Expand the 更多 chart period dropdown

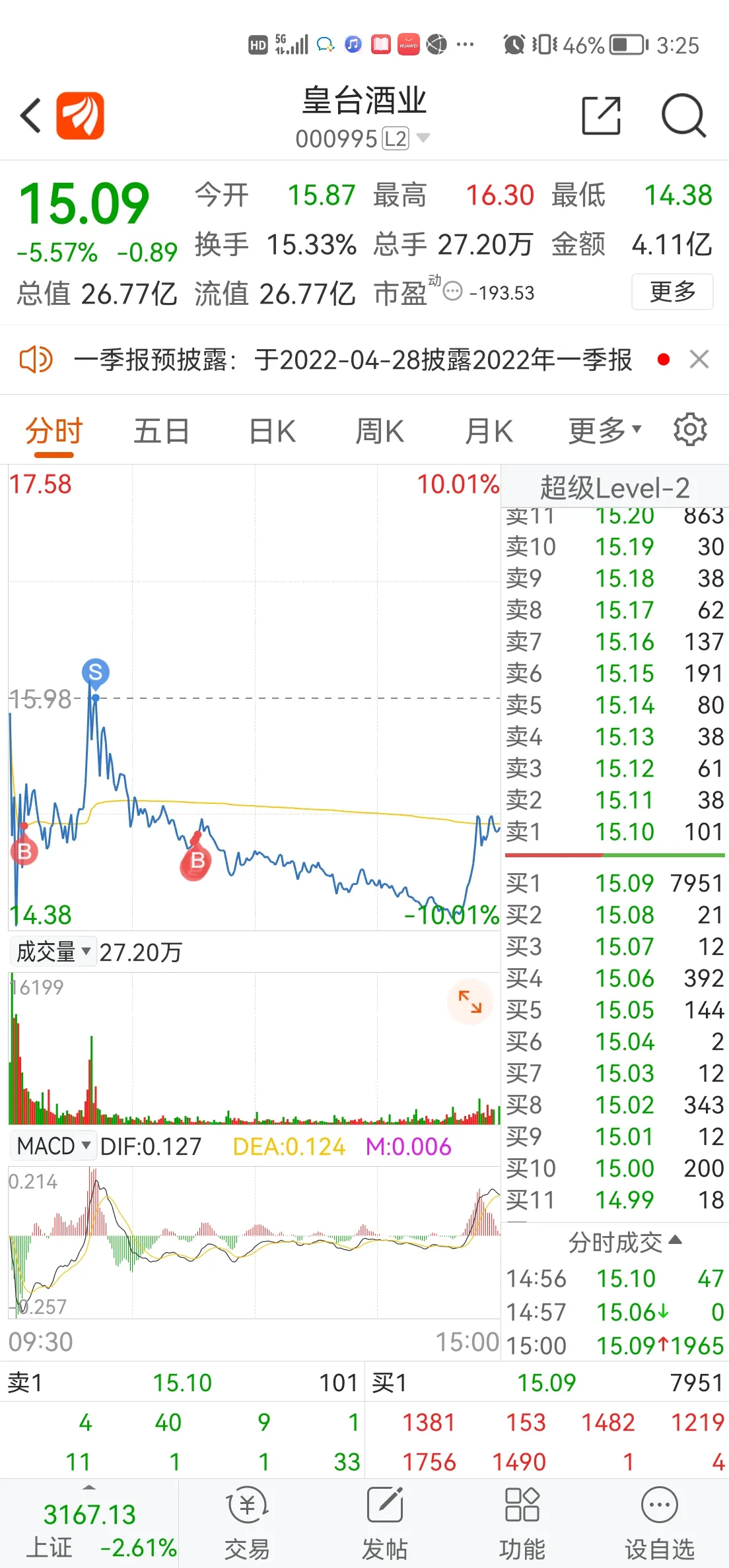pyautogui.click(x=605, y=431)
